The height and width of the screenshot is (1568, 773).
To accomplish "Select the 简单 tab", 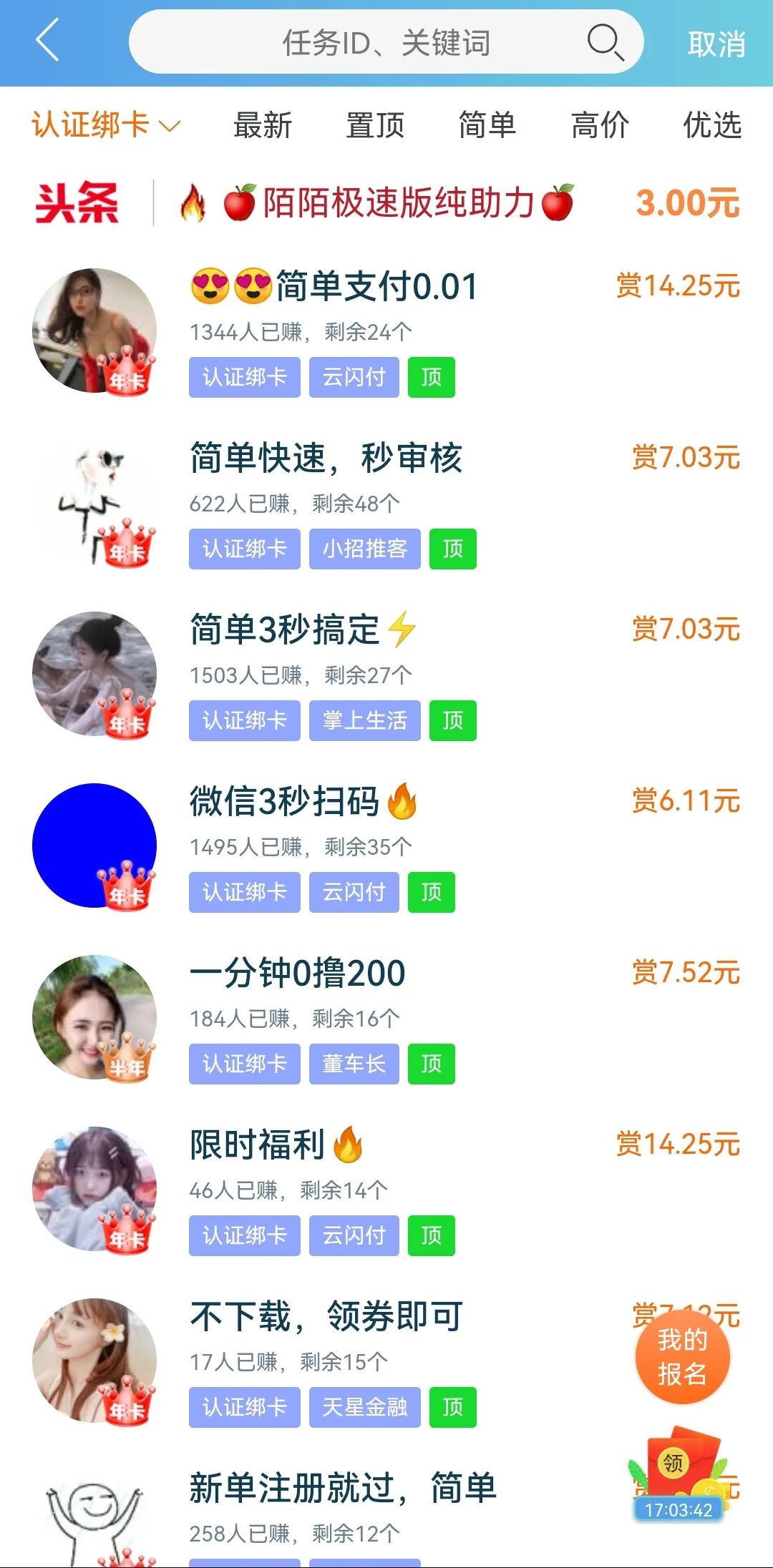I will coord(487,126).
